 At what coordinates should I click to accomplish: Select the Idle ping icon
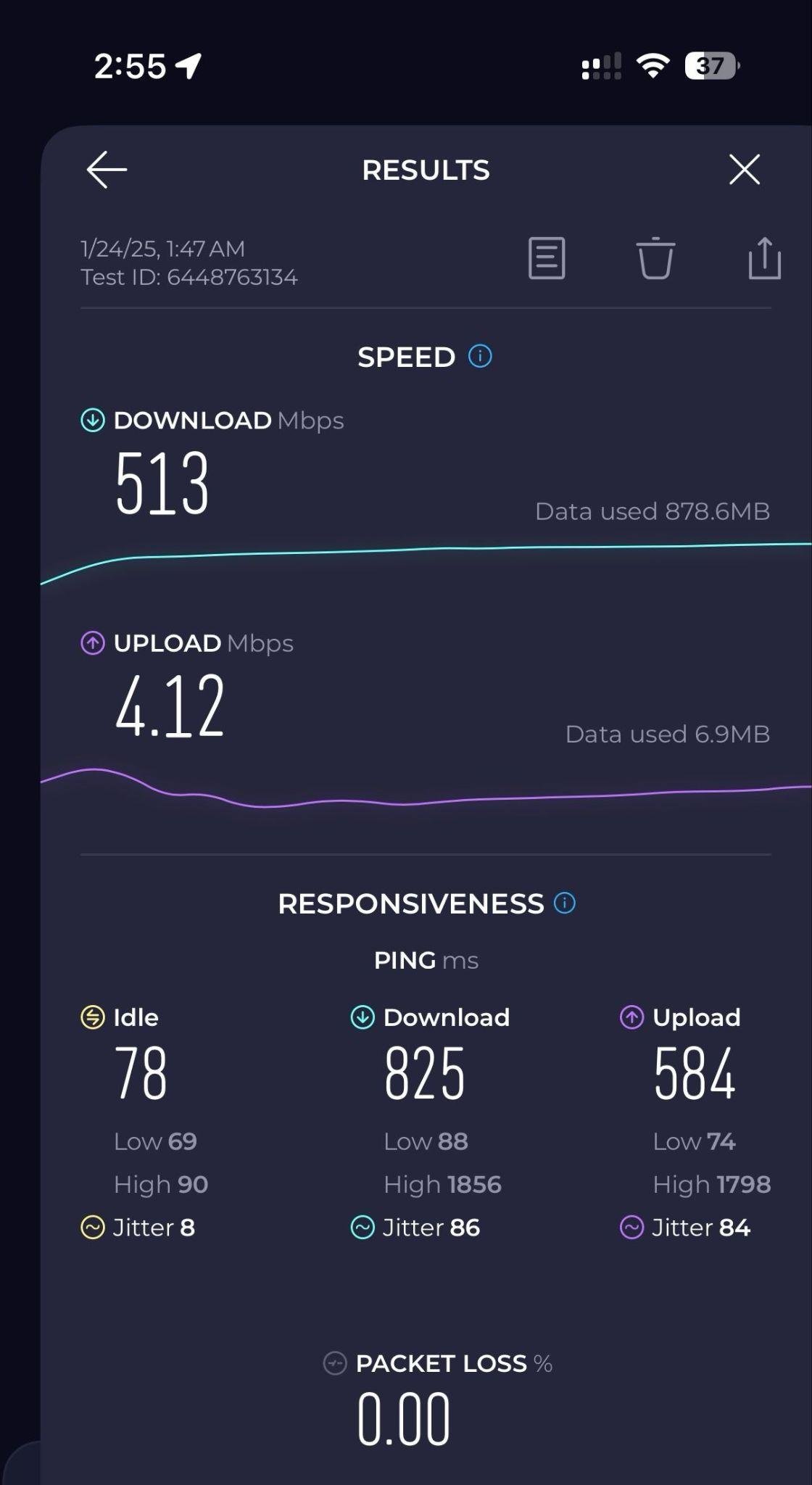click(x=91, y=1017)
